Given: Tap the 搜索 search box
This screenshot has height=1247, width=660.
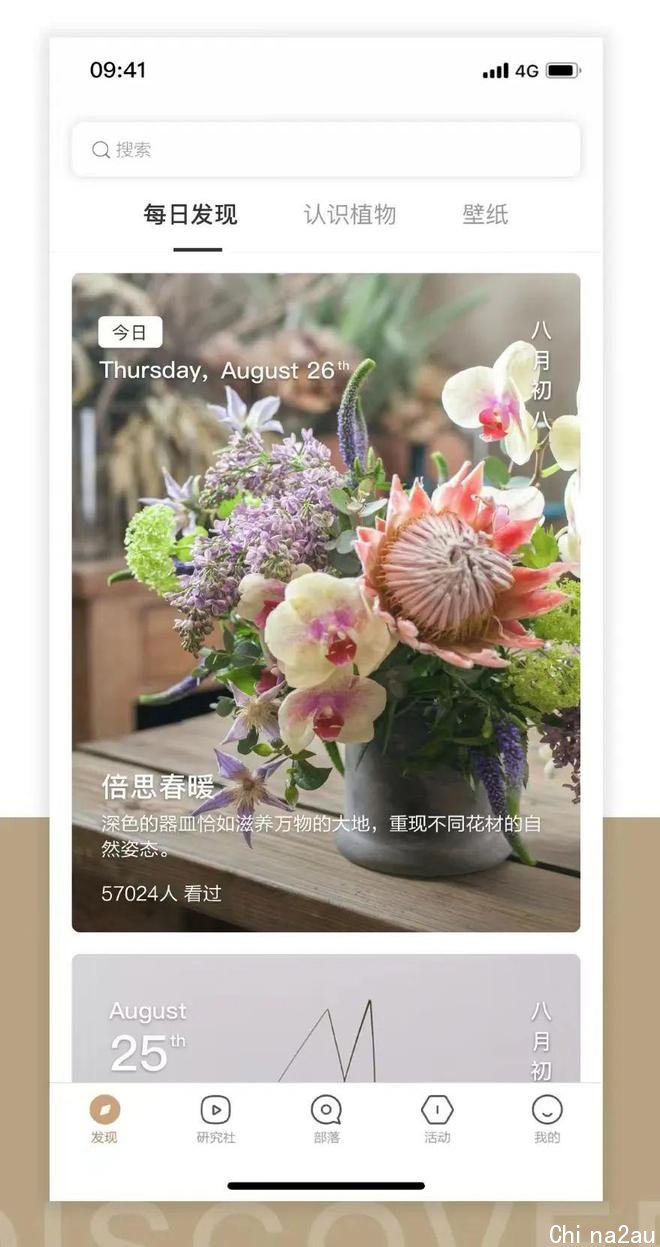Looking at the screenshot, I should (325, 150).
